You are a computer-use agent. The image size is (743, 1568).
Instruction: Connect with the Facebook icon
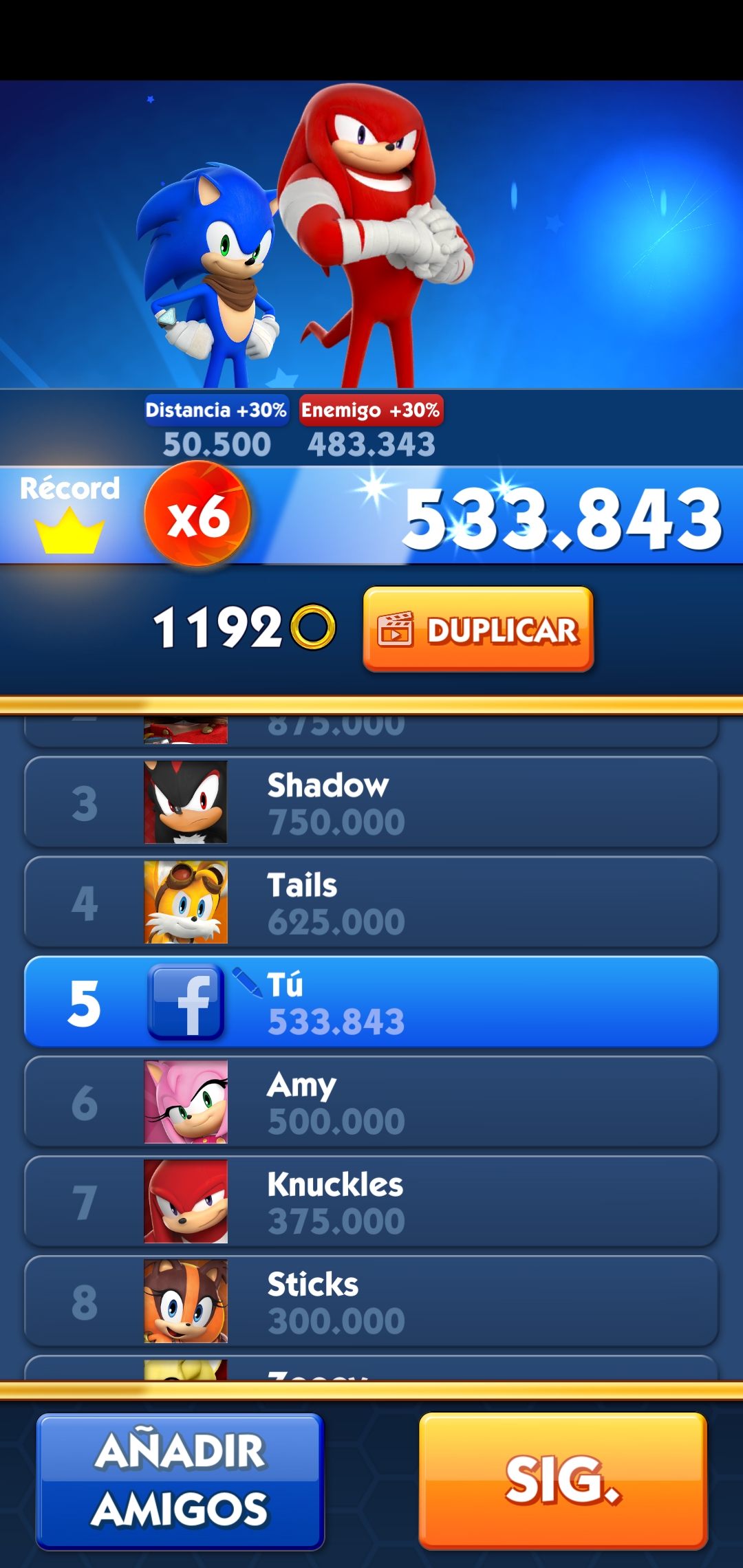coord(186,1002)
